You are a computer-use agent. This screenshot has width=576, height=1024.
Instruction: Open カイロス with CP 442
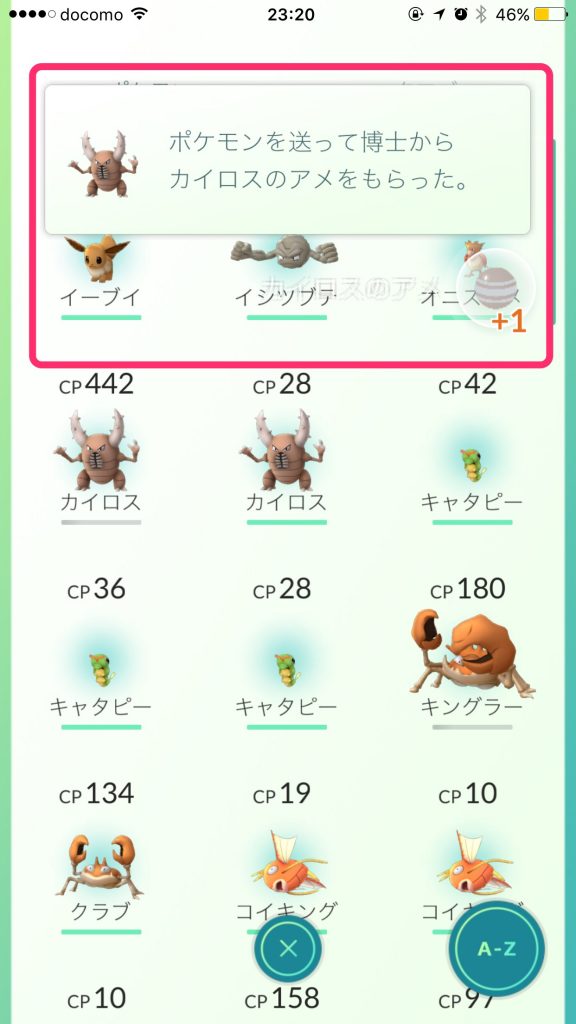point(100,449)
